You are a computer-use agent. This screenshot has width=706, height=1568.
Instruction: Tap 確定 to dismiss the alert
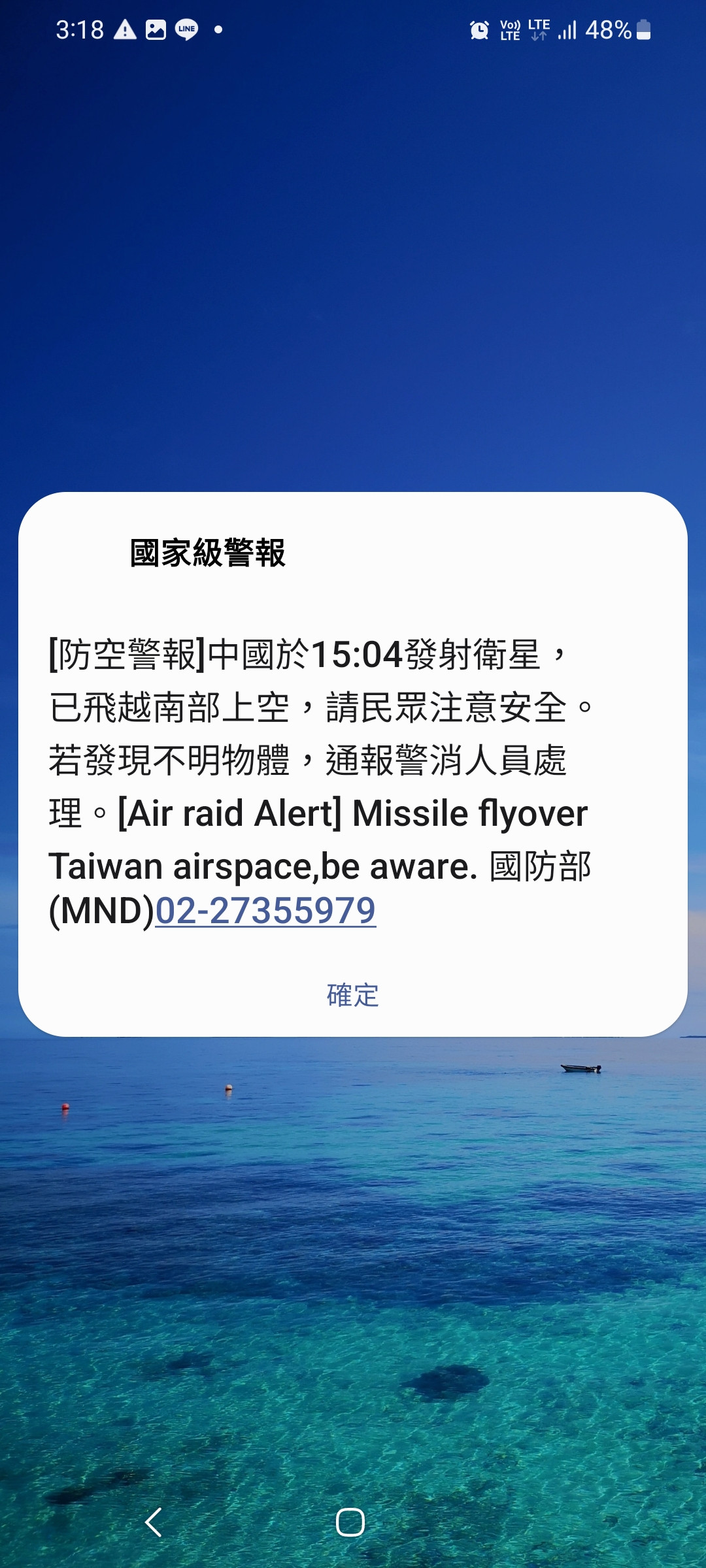[x=352, y=995]
